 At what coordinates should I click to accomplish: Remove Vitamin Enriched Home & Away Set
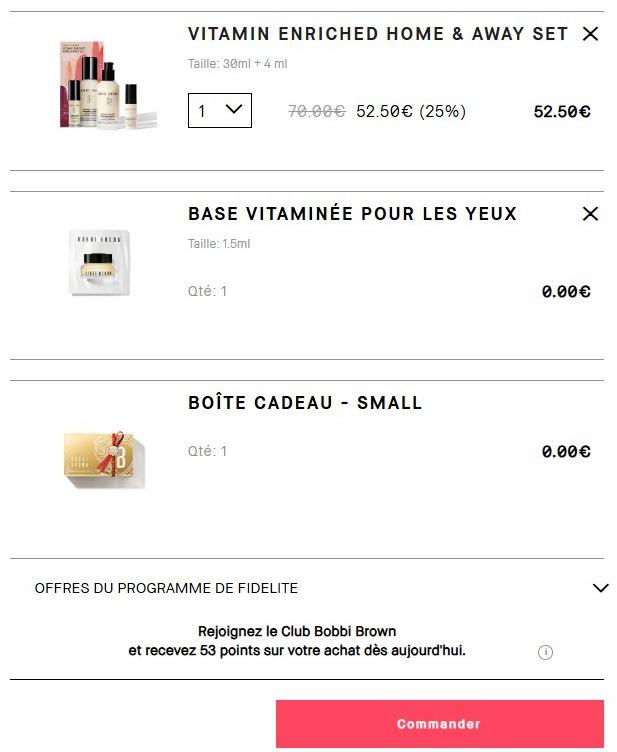click(x=590, y=34)
